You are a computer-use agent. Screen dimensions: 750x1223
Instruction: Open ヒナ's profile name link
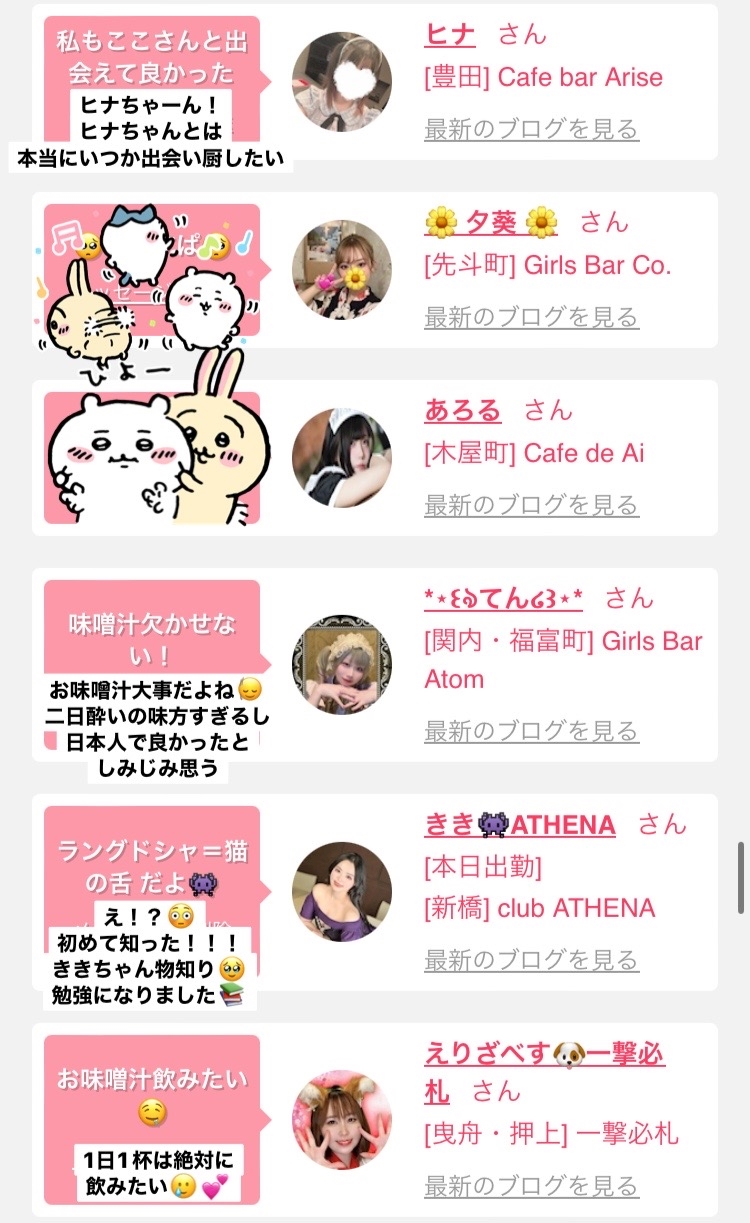tap(449, 33)
